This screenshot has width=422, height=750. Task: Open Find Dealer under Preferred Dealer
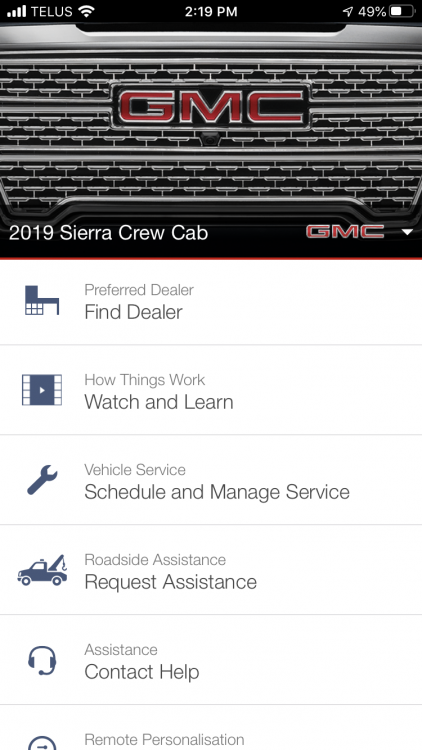click(211, 302)
